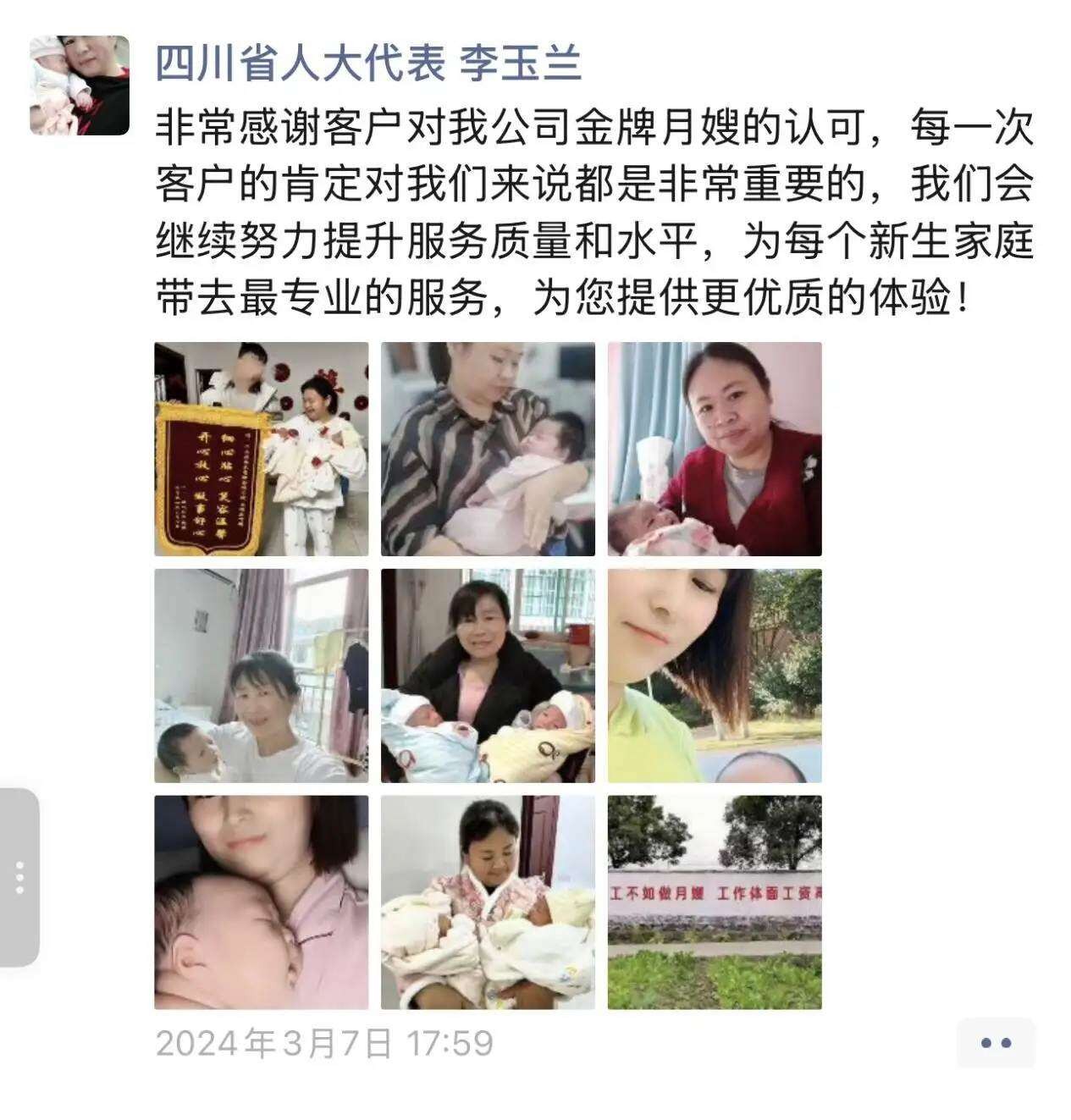Open the like and comment two-dot menu
The height and width of the screenshot is (1120, 1071).
(x=996, y=1043)
